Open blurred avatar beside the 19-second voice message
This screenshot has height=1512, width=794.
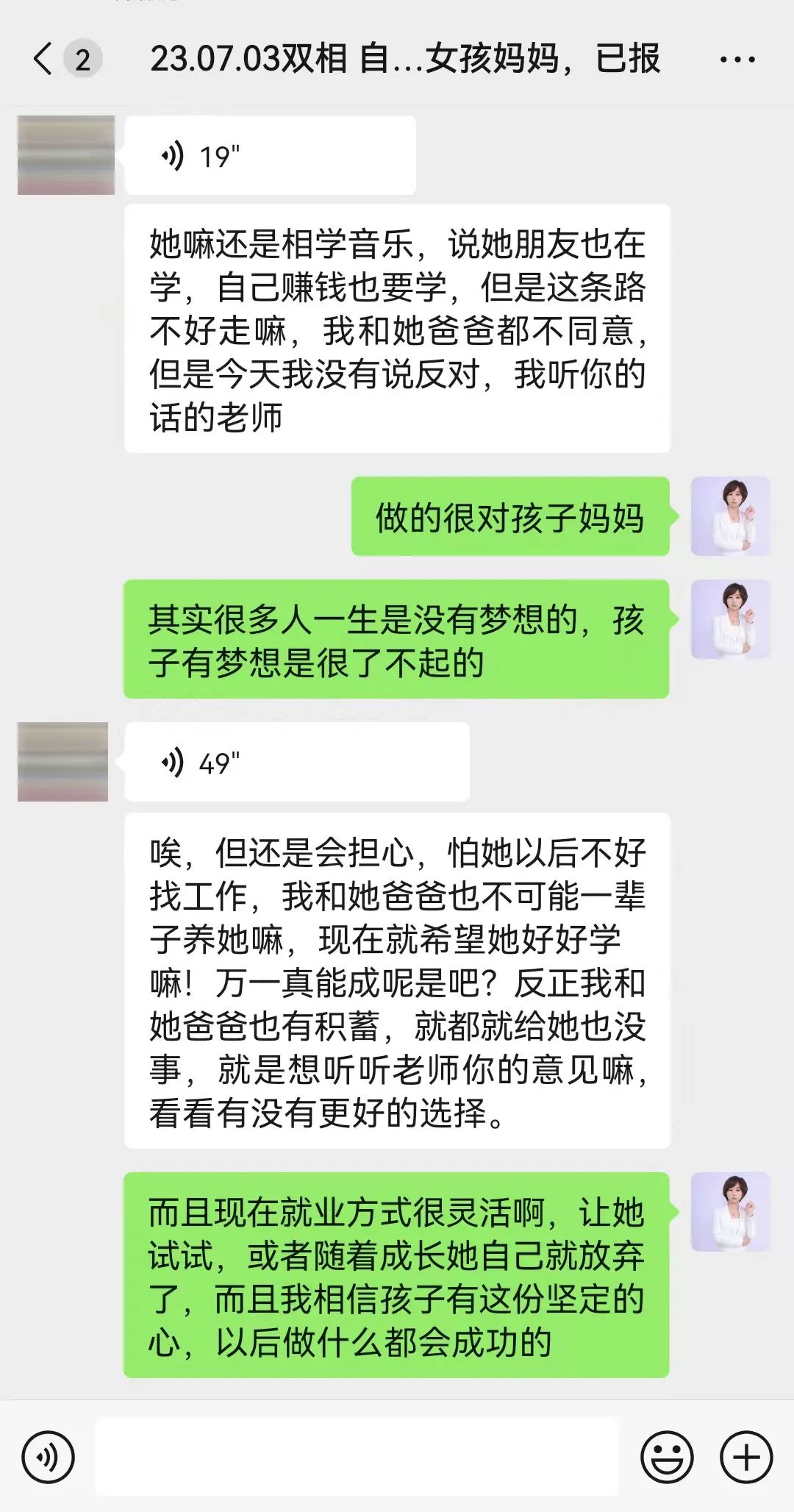66,155
